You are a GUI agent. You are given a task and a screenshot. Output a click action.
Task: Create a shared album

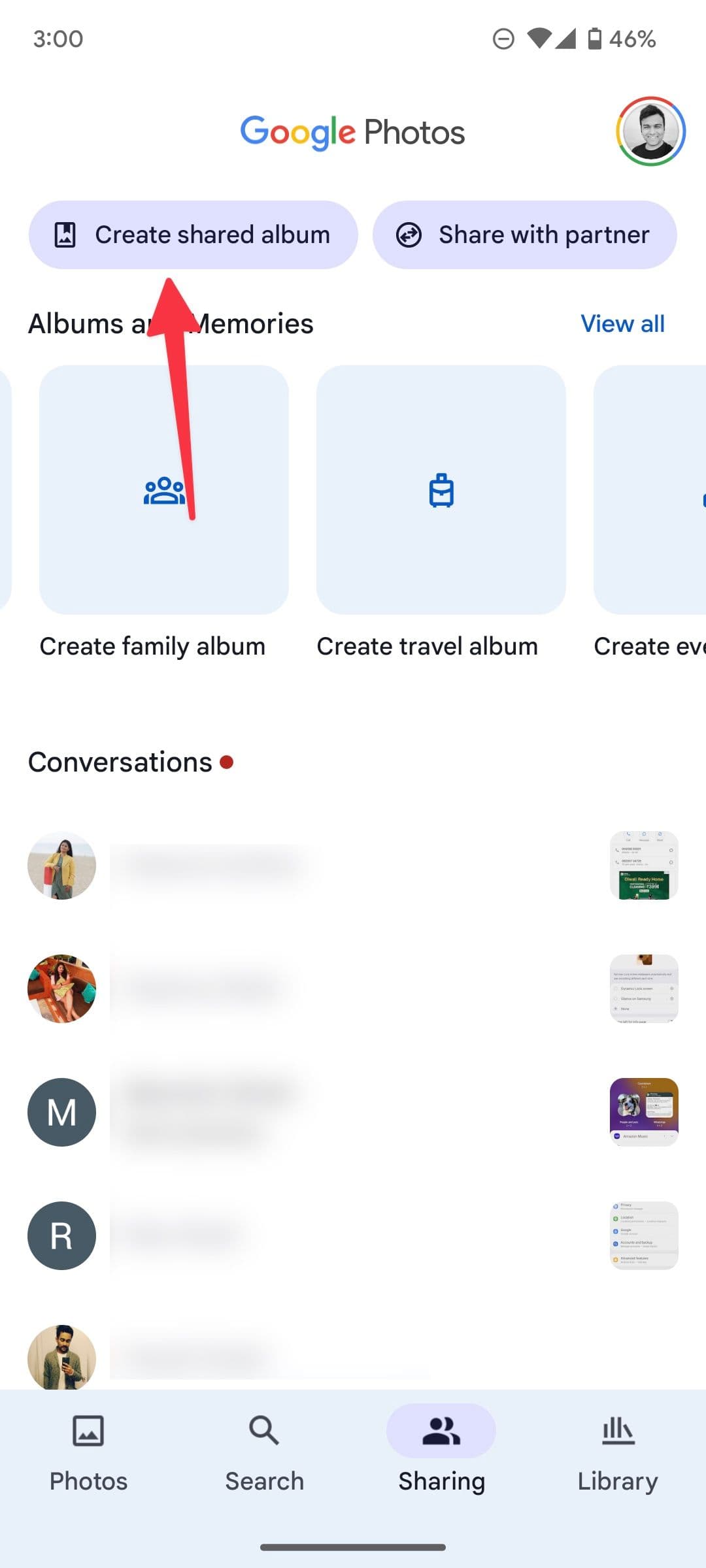[193, 235]
